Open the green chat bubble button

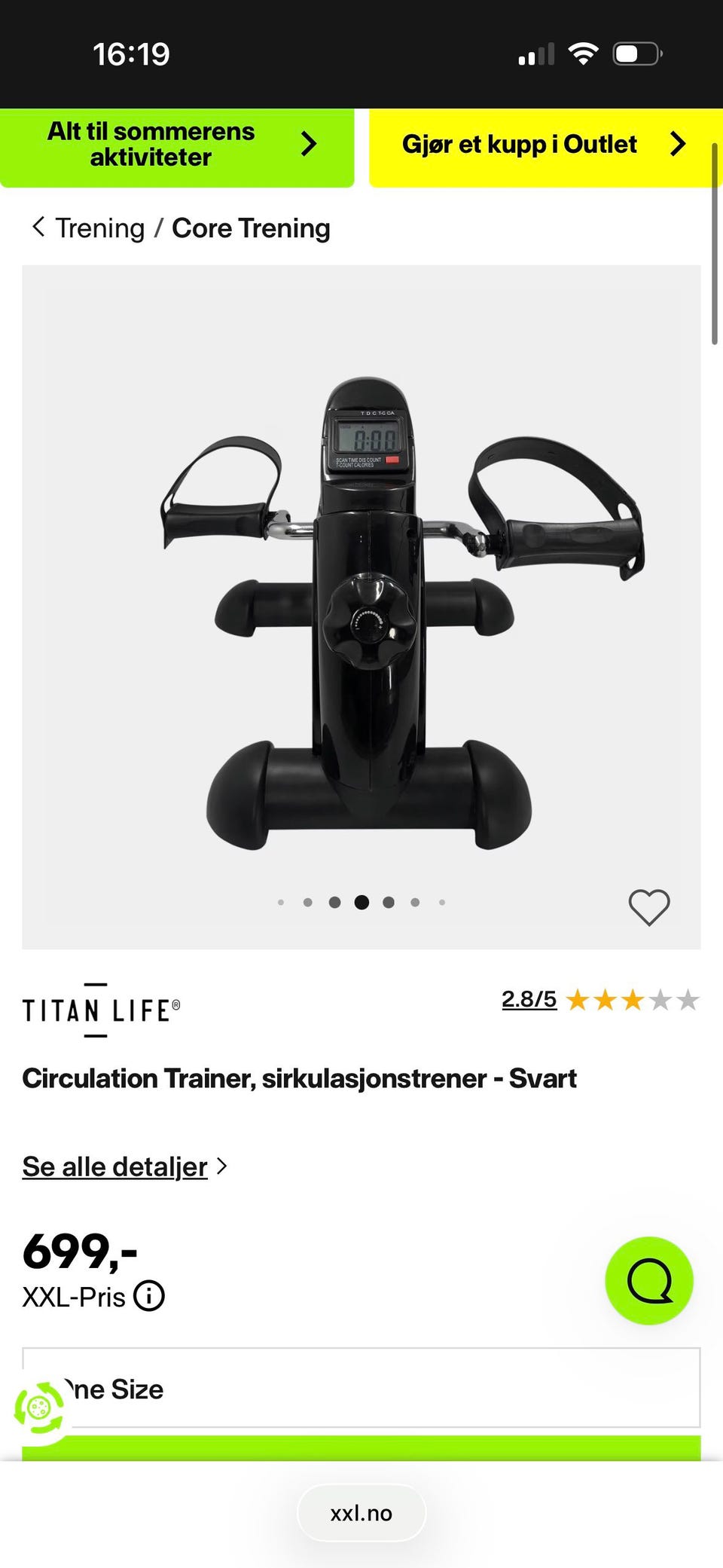tap(649, 1280)
